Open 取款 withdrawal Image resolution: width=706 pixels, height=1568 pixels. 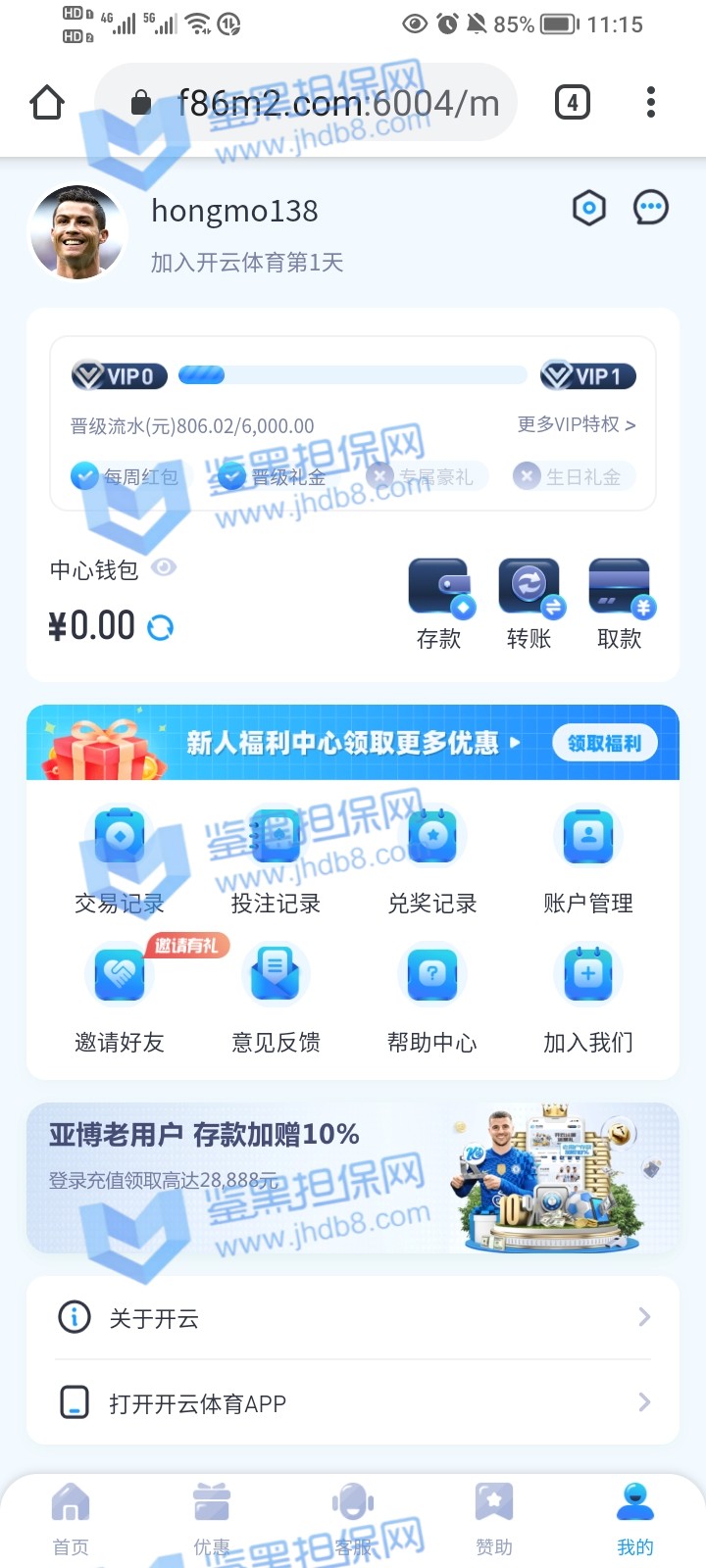click(620, 605)
